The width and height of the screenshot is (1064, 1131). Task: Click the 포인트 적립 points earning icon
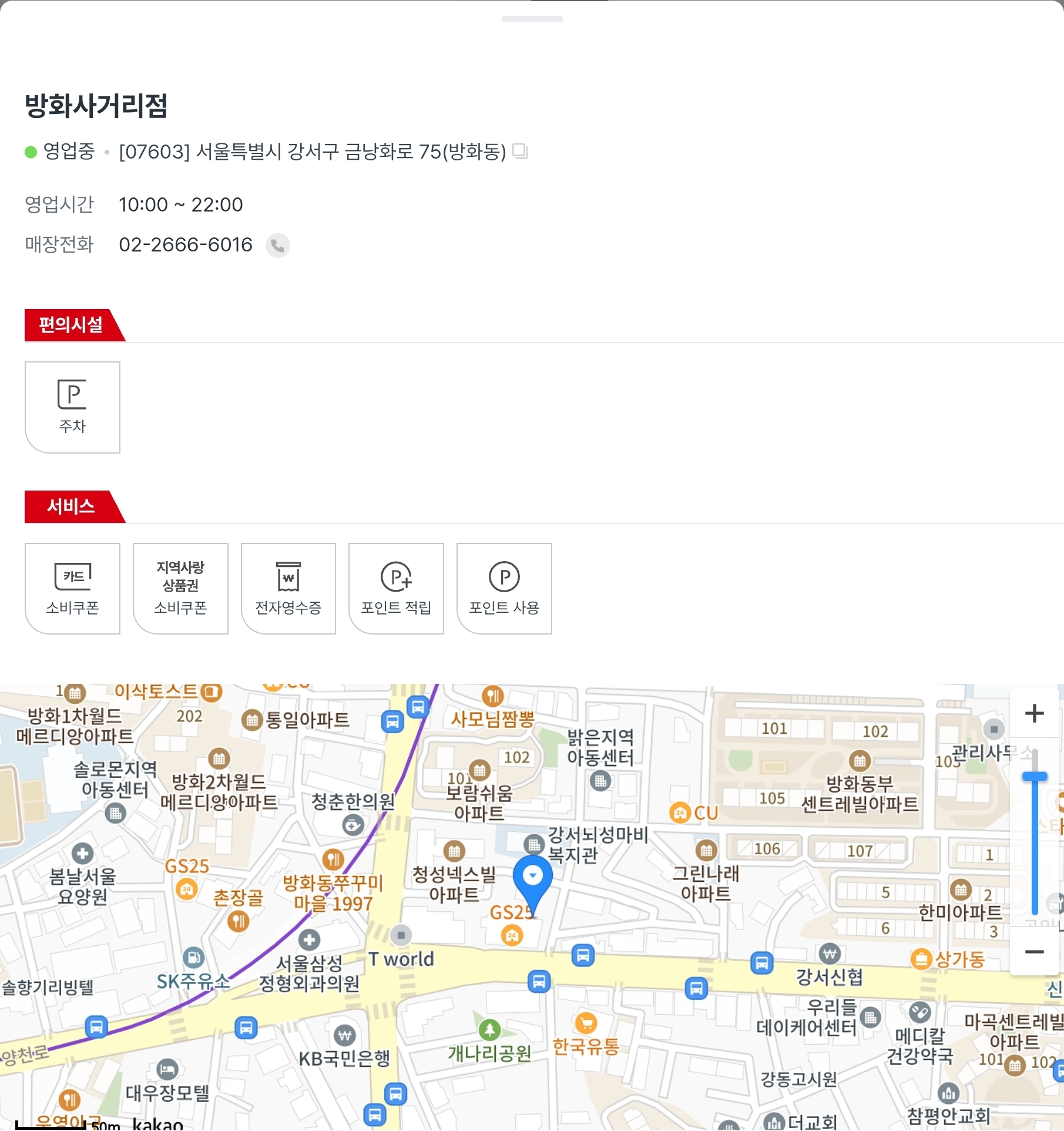tap(396, 588)
